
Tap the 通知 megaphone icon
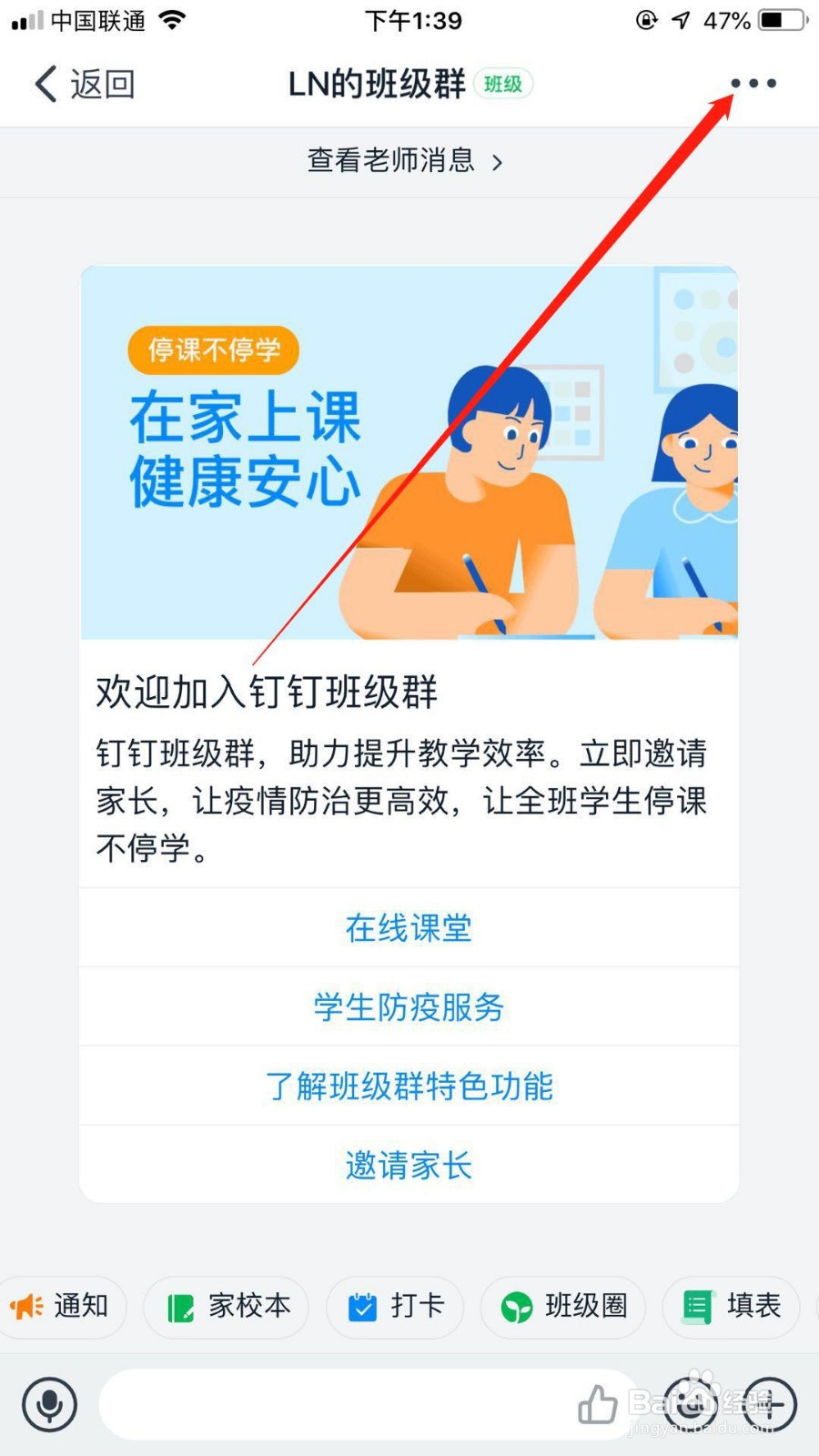click(27, 1307)
